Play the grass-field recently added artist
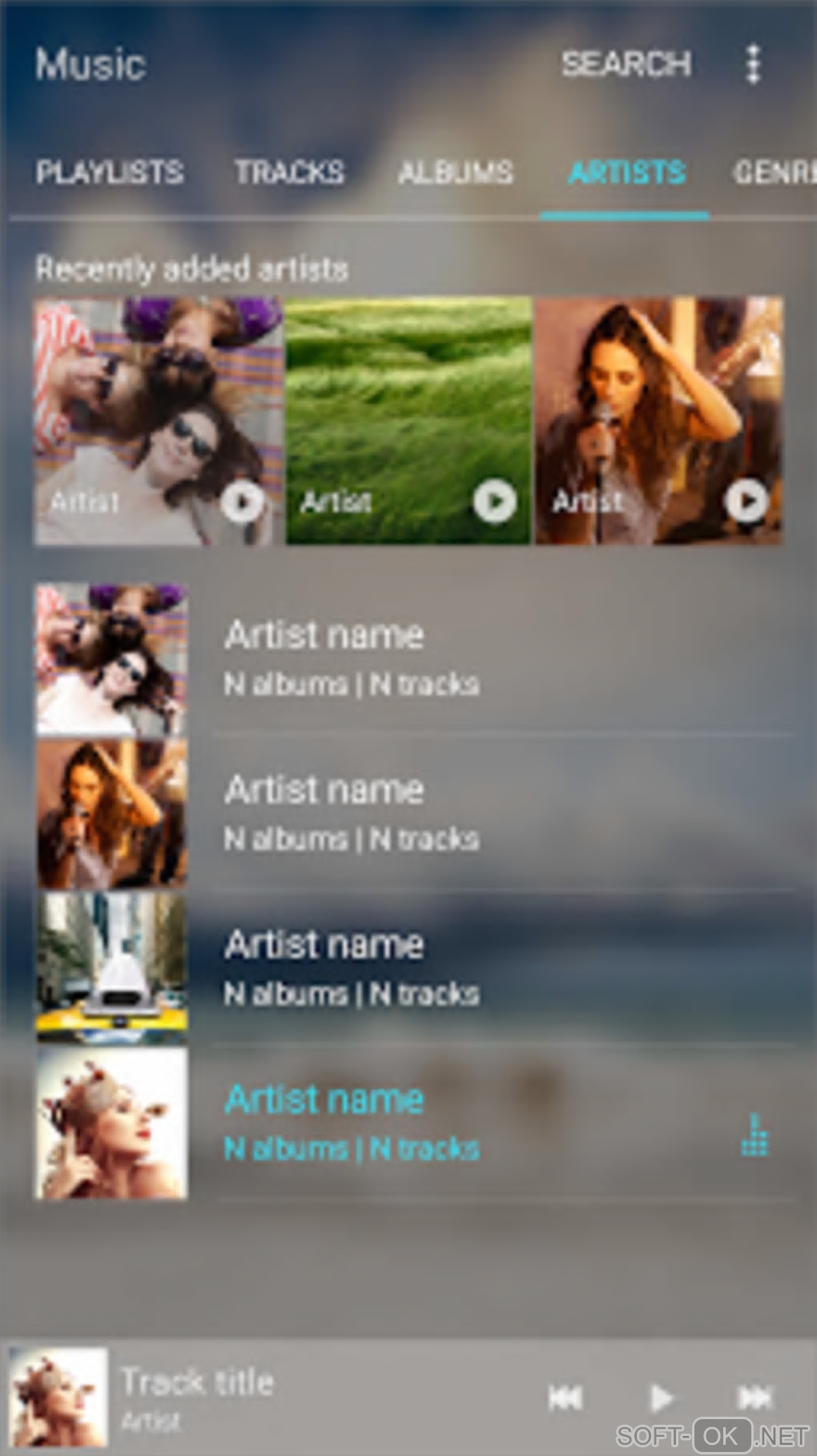Screen dimensions: 817x1456 tap(494, 502)
